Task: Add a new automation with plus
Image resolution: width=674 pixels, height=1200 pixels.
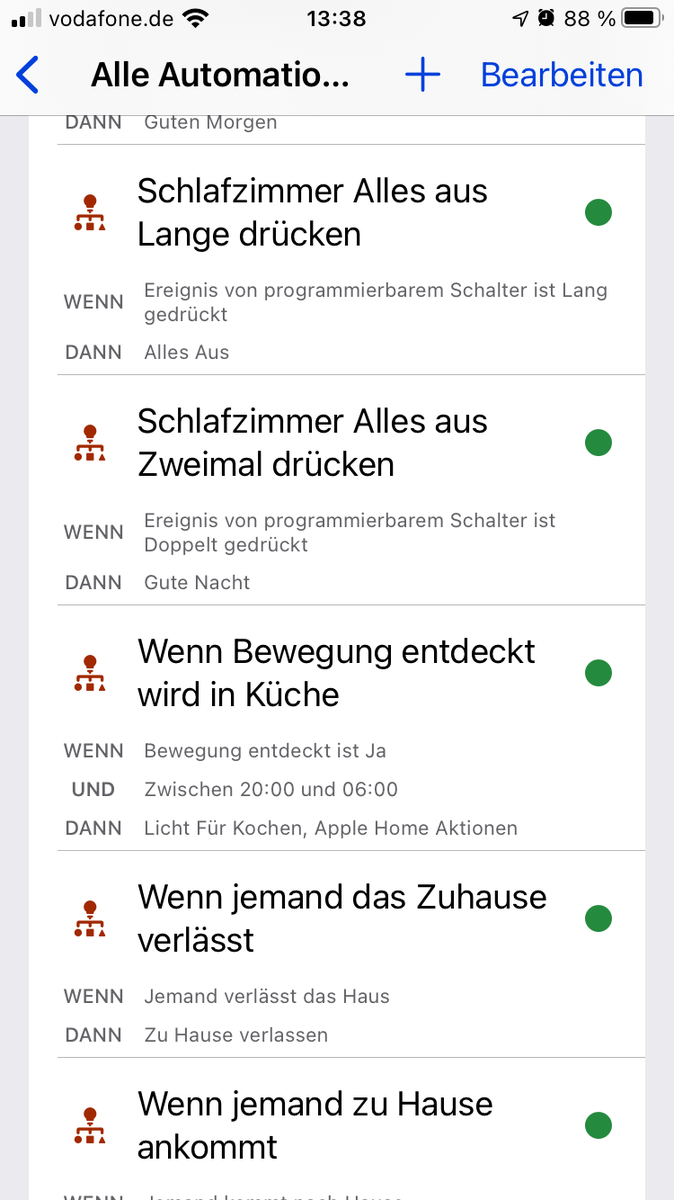Action: tap(422, 75)
